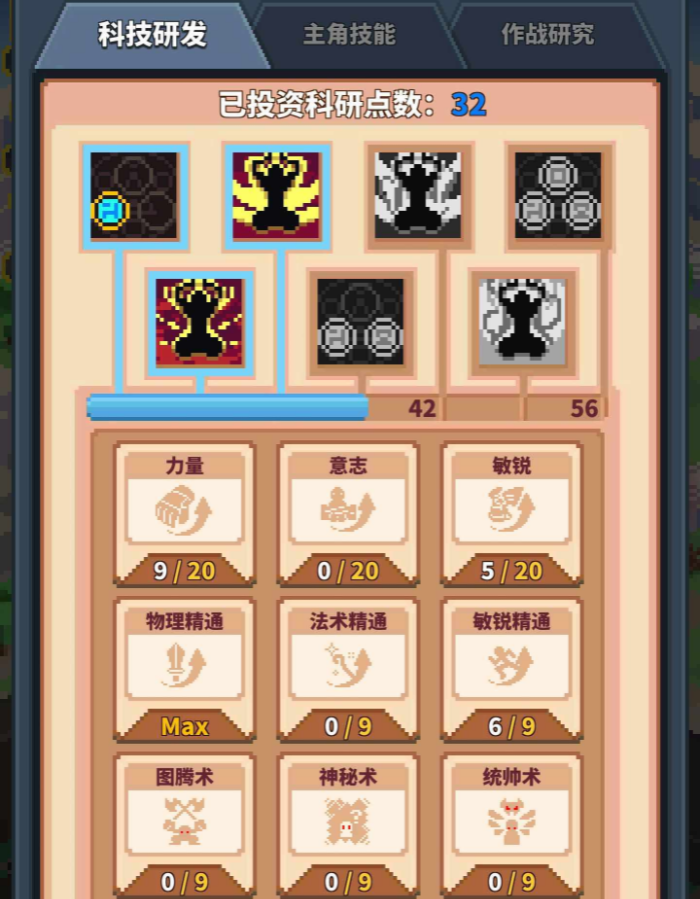This screenshot has width=700, height=899.
Task: Tap the locked grey node above 56
Action: [x=522, y=321]
